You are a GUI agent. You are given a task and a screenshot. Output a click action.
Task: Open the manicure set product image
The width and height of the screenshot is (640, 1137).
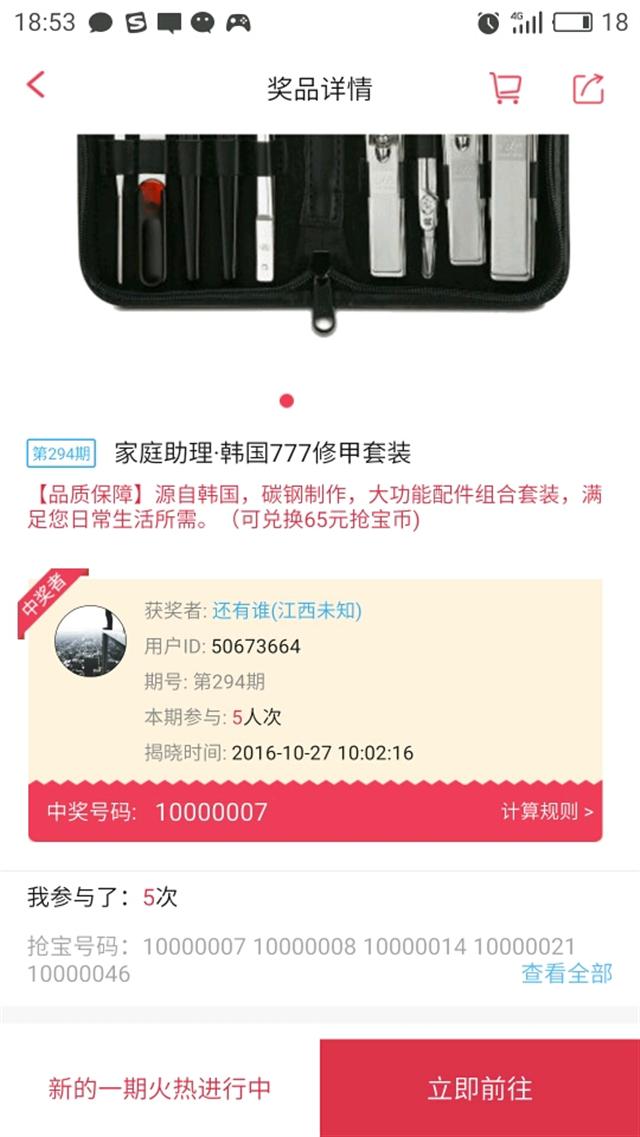coord(322,233)
